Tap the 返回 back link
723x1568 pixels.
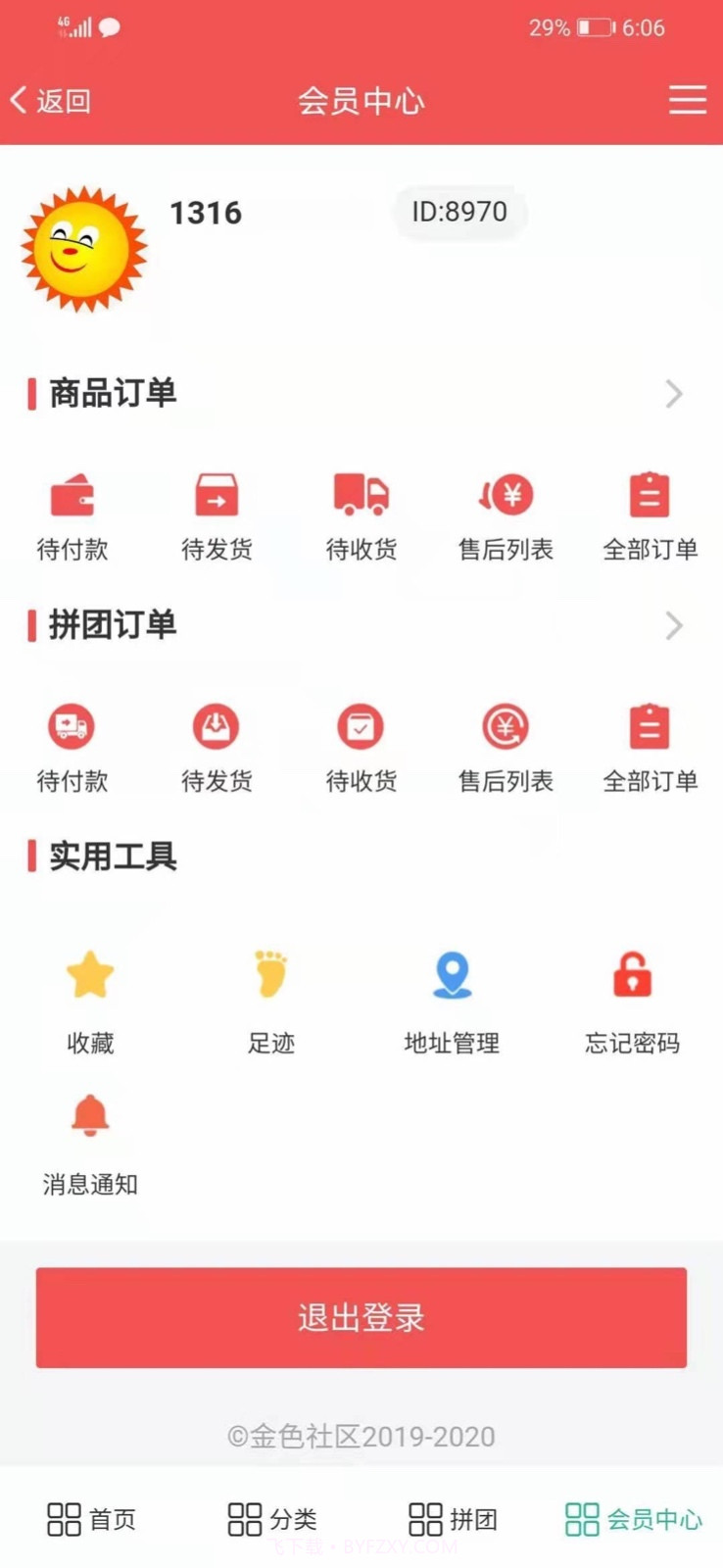pos(51,99)
